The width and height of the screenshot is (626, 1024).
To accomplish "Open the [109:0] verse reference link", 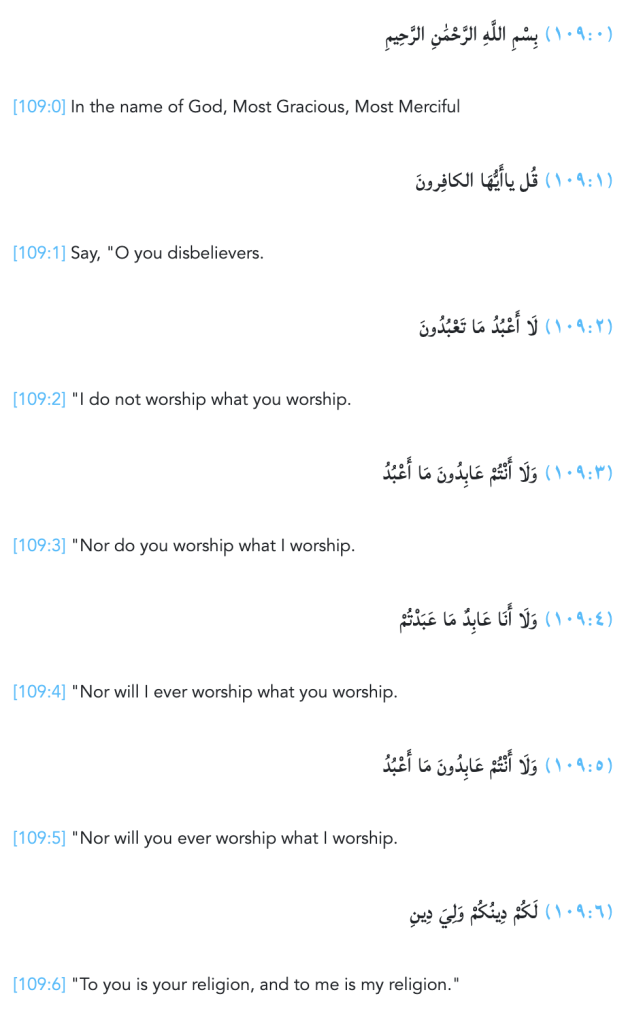I will (39, 107).
